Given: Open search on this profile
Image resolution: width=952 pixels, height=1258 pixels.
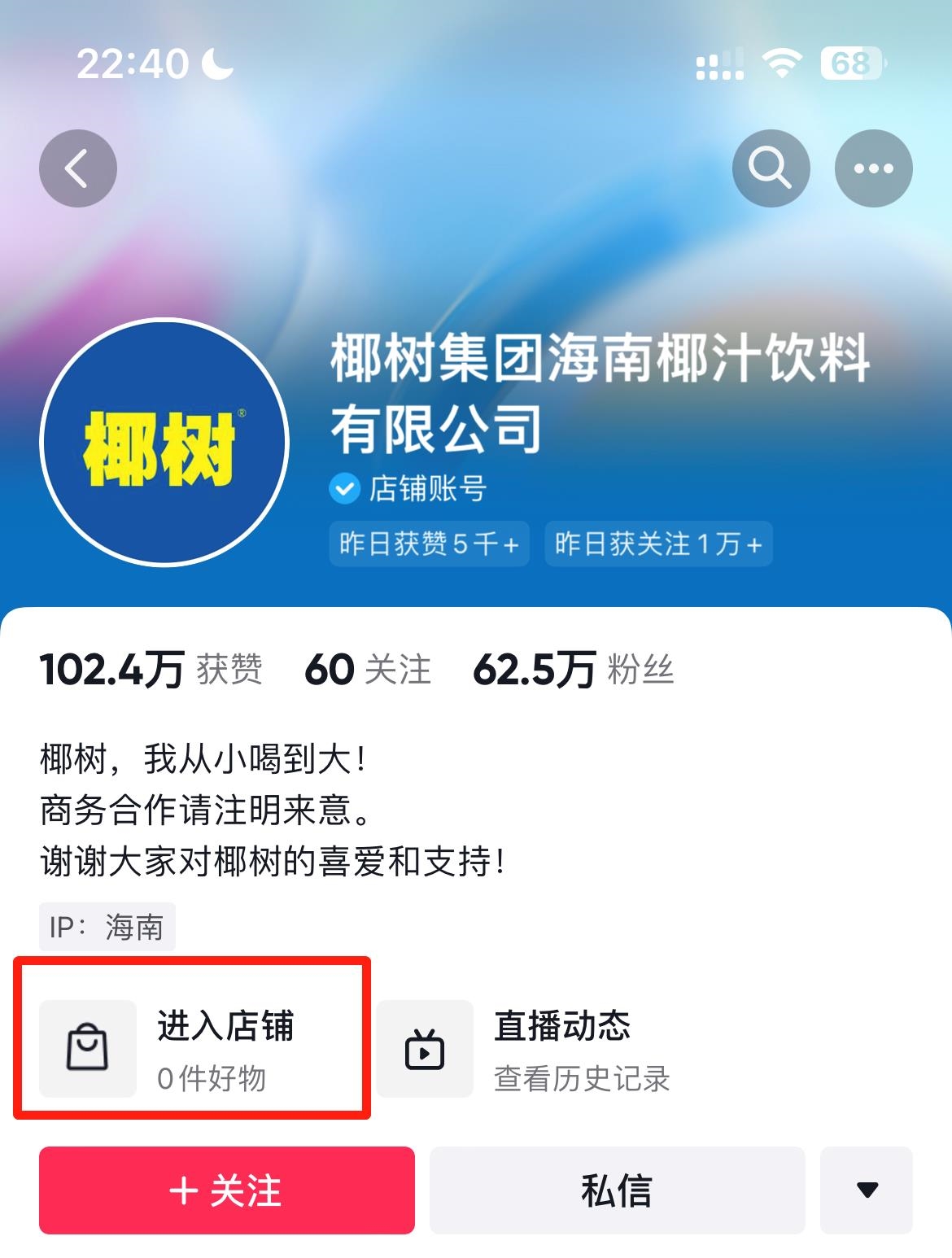Looking at the screenshot, I should [771, 168].
